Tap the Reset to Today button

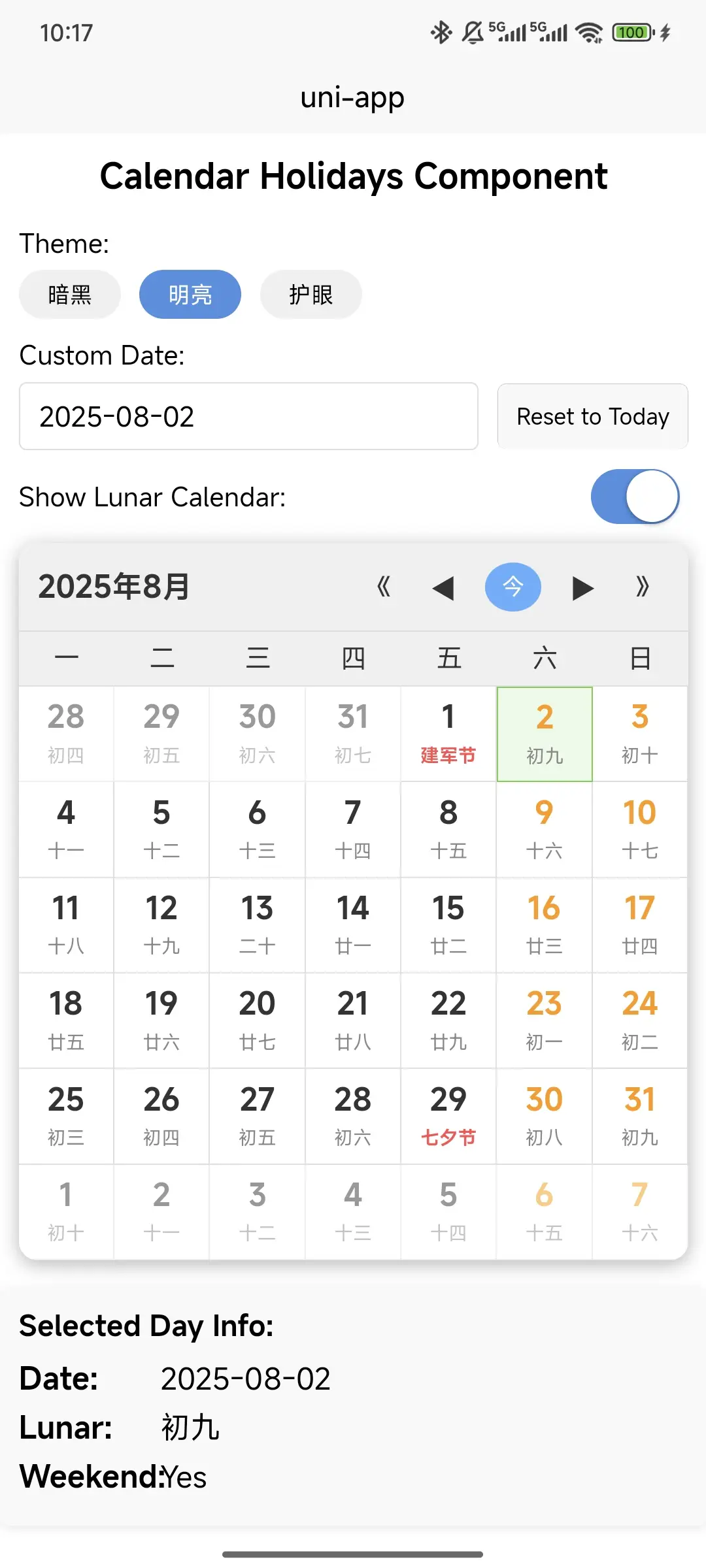pyautogui.click(x=593, y=416)
